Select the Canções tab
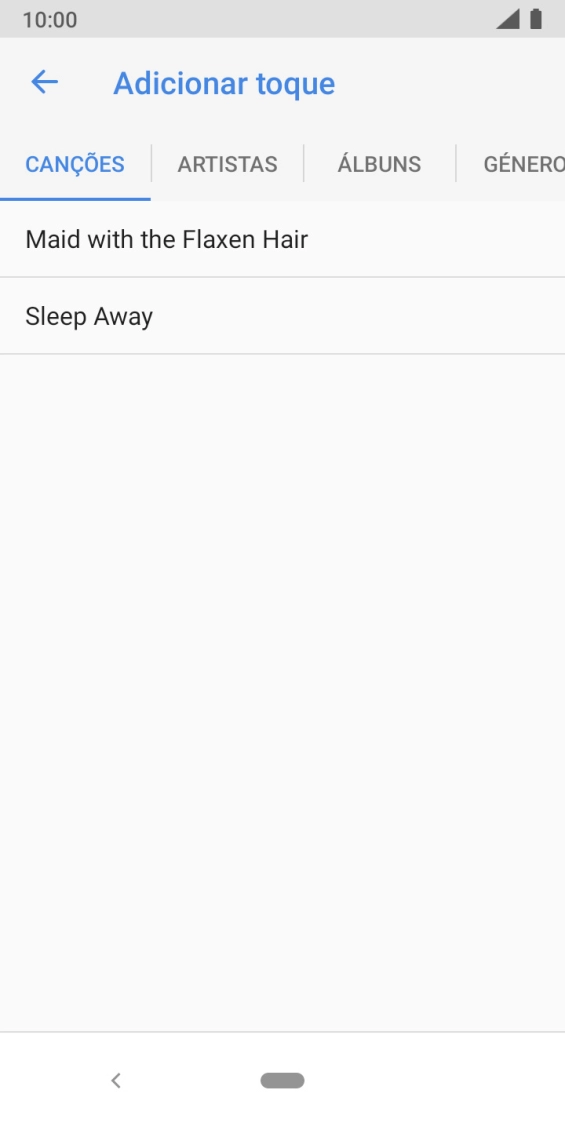This screenshot has width=565, height=1130. 75,164
